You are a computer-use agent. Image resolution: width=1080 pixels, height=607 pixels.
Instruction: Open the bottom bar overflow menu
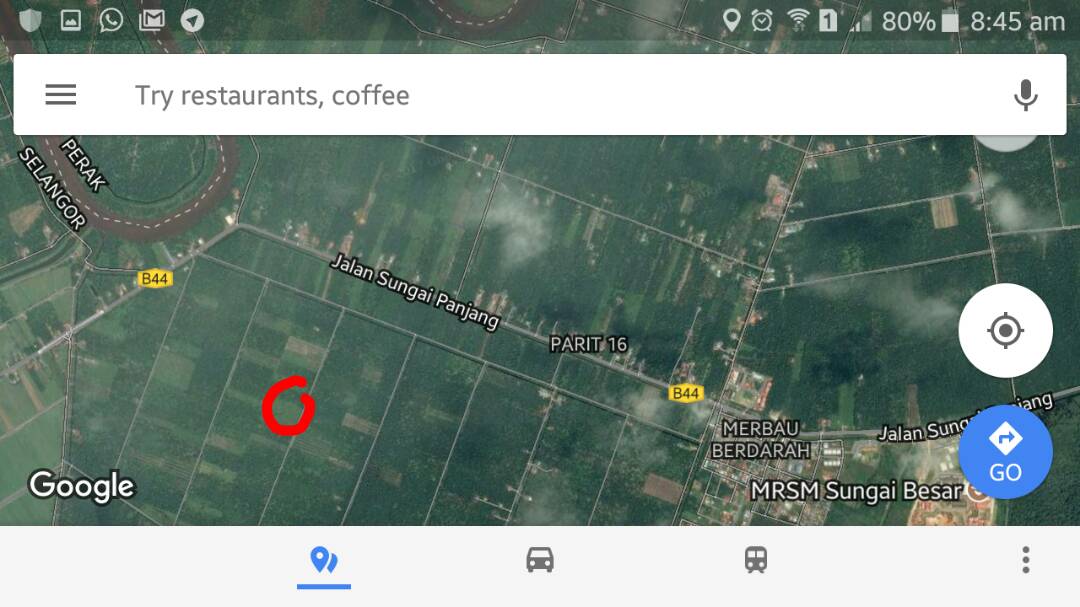pyautogui.click(x=1025, y=560)
